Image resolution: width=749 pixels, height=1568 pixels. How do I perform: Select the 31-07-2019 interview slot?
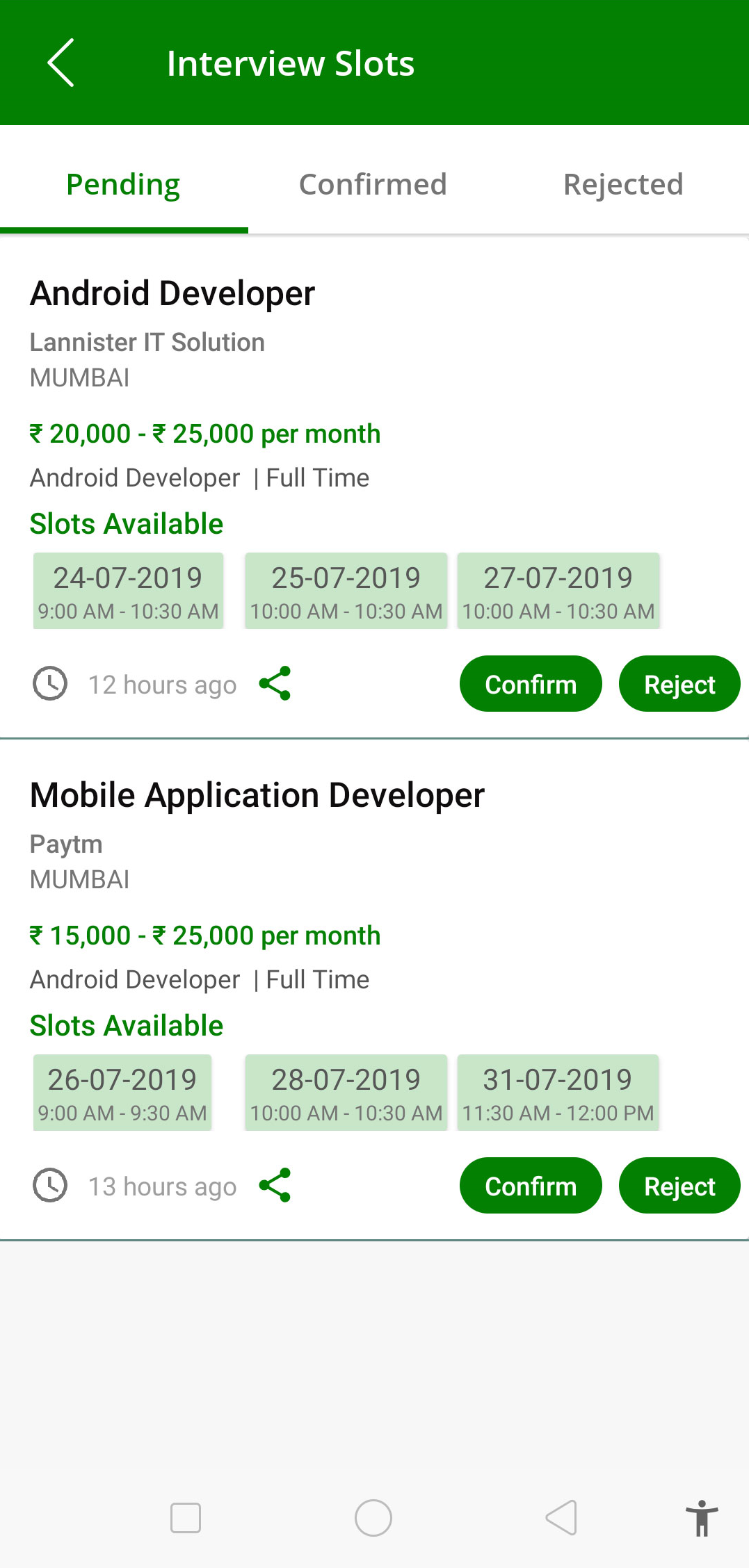pos(558,1093)
